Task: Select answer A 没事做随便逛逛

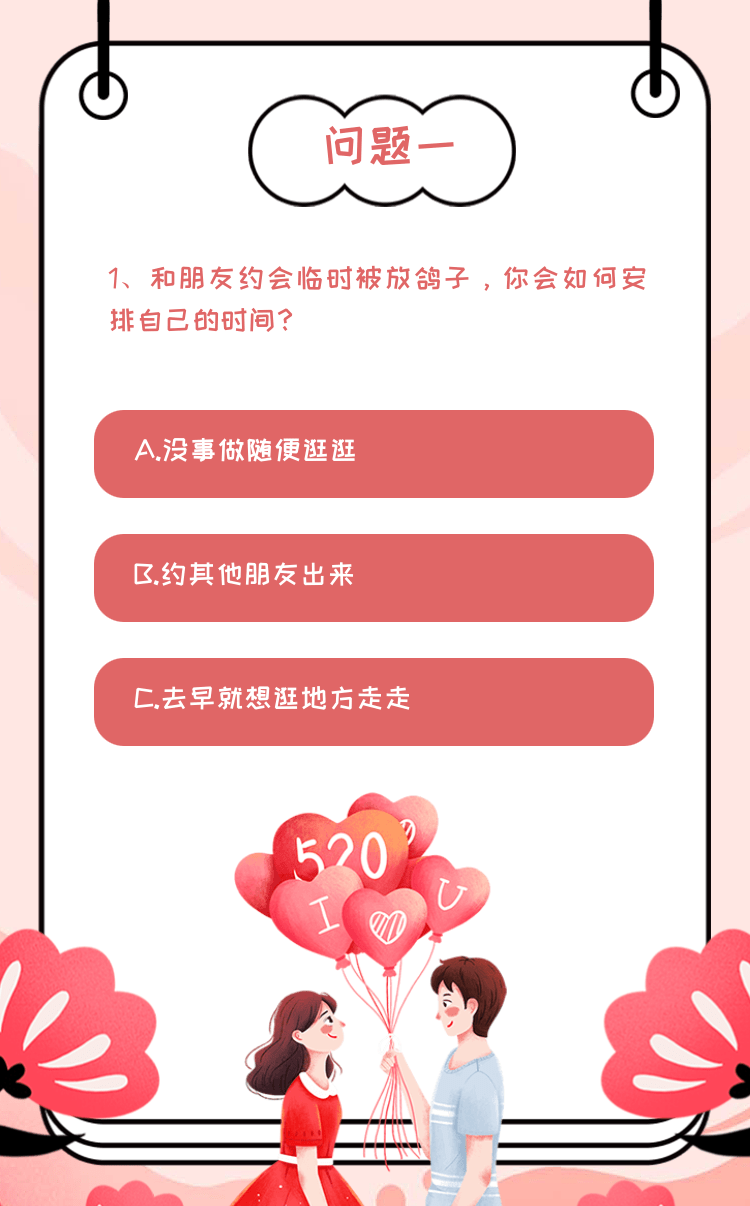Action: [x=373, y=453]
